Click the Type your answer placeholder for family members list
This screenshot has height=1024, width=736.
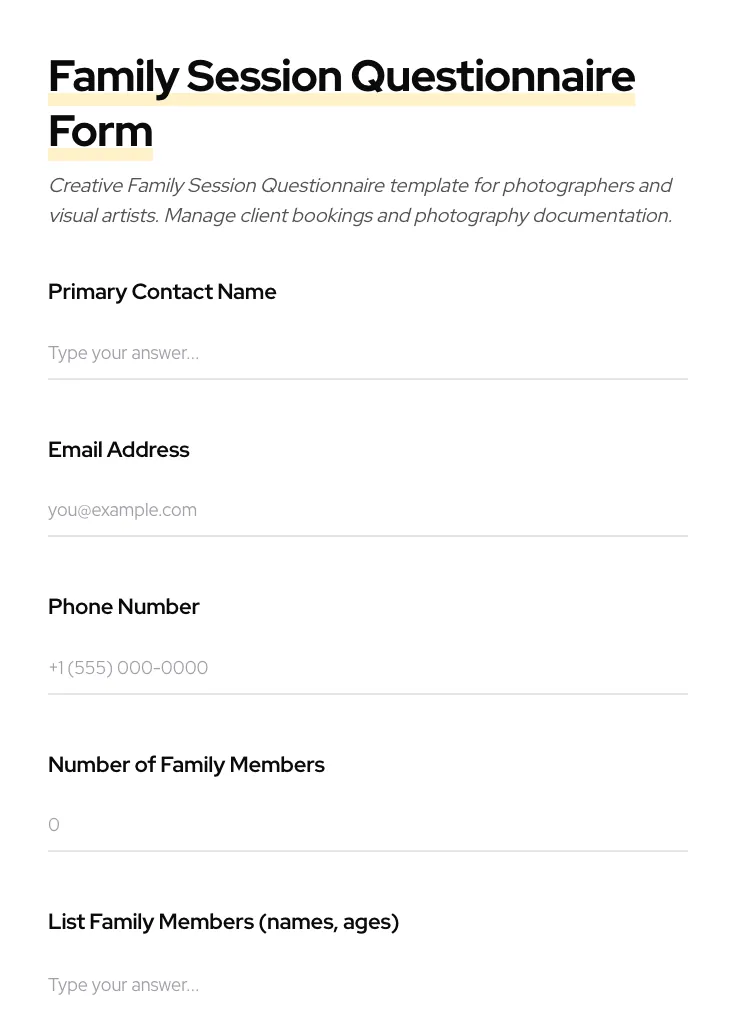123,985
